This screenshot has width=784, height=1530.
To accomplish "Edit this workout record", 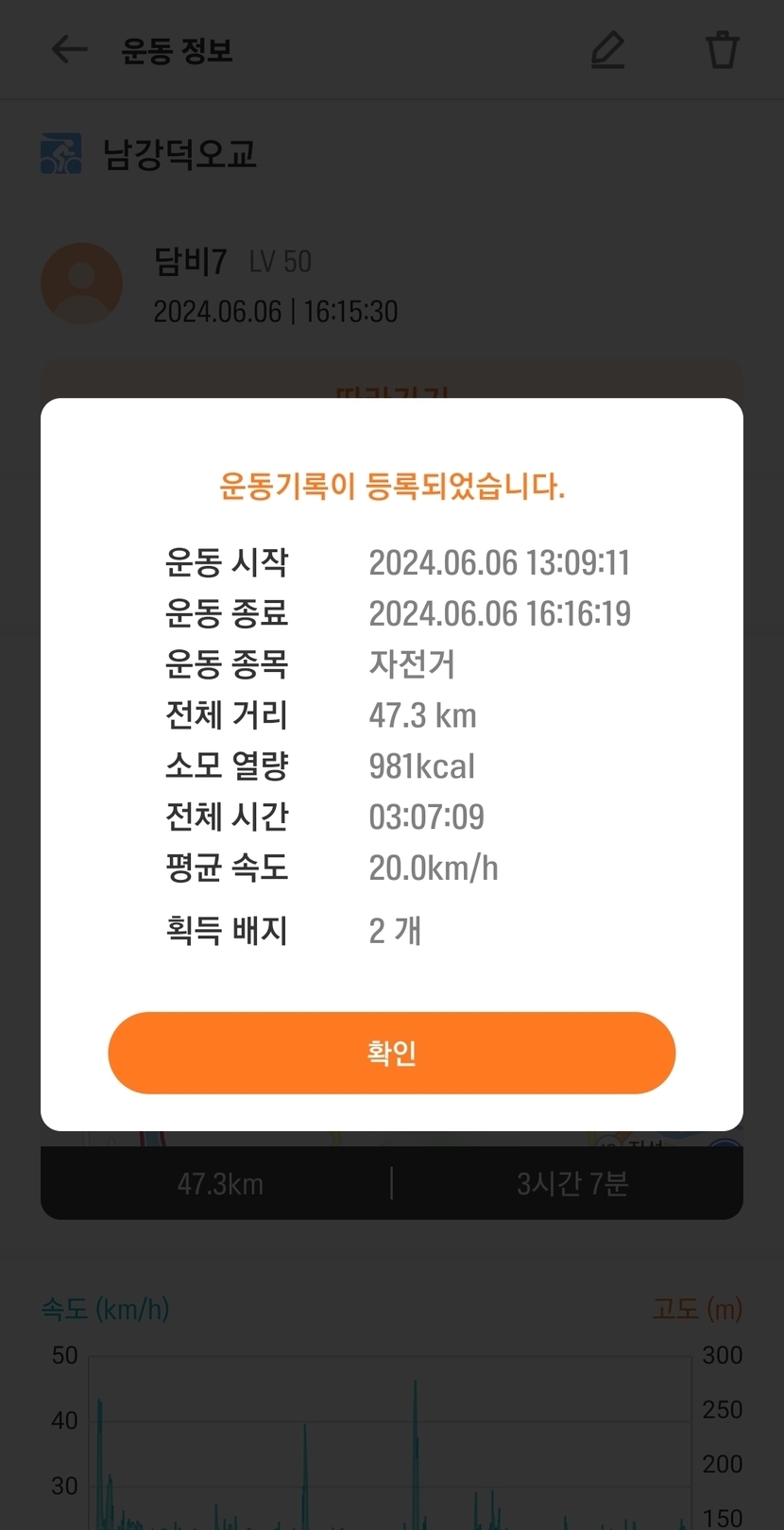I will (607, 49).
